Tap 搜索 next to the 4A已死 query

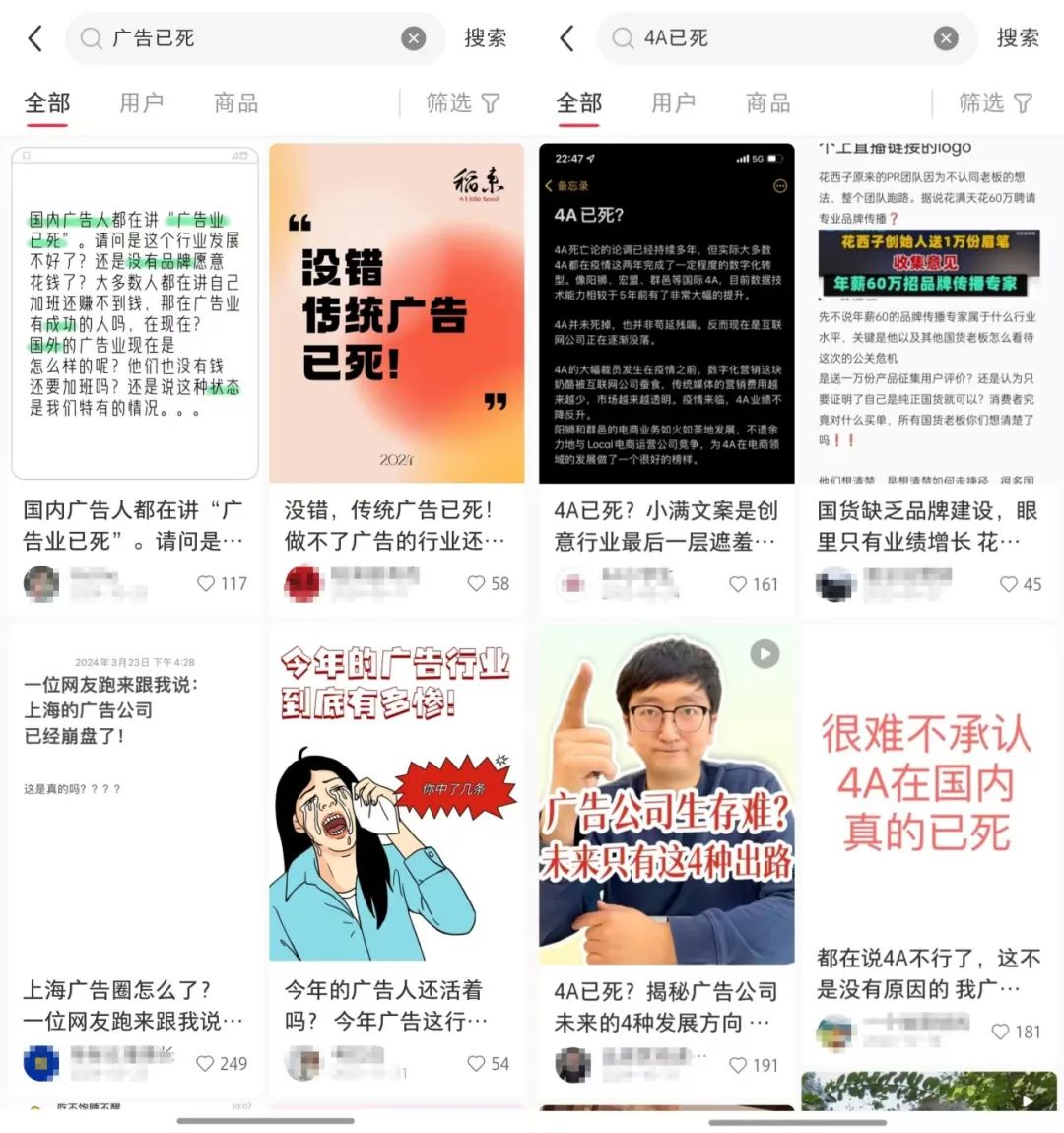point(1018,38)
